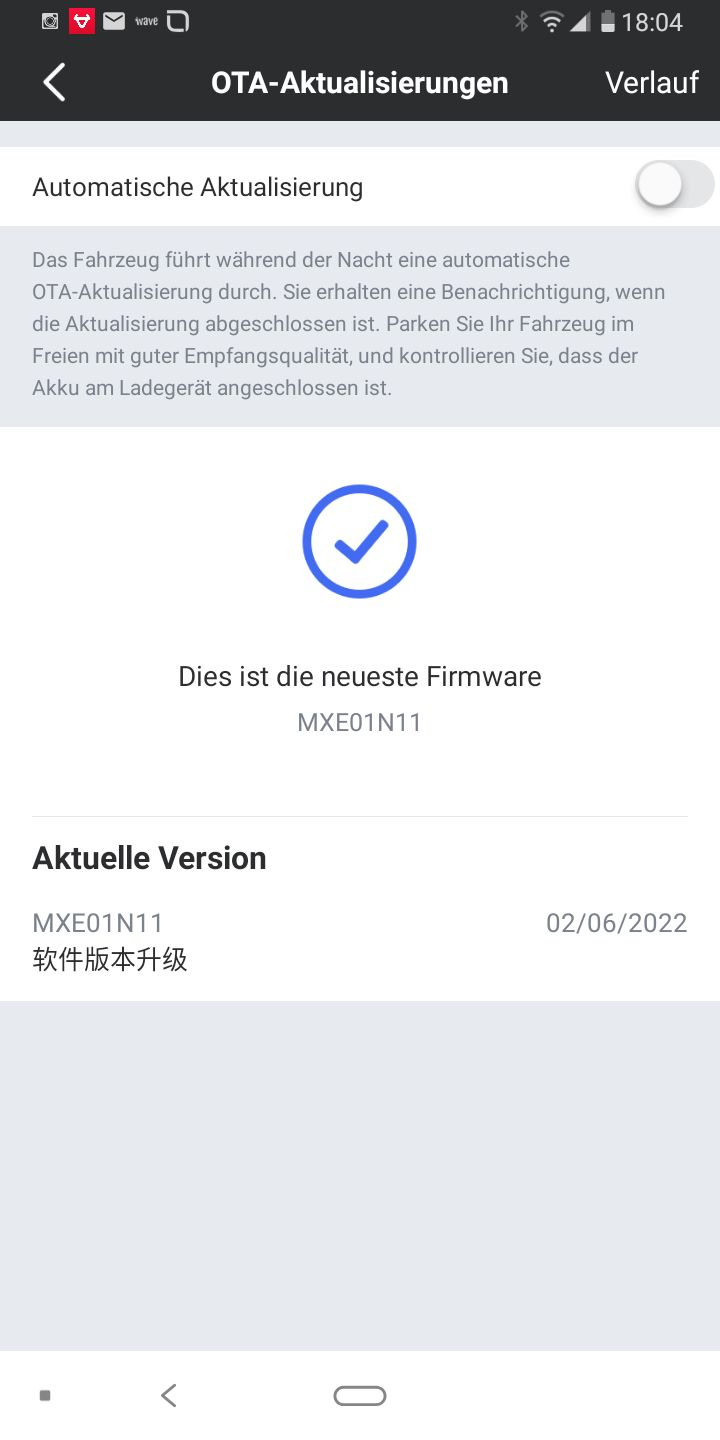Tap the system home button
This screenshot has height=1440, width=720.
(360, 1396)
